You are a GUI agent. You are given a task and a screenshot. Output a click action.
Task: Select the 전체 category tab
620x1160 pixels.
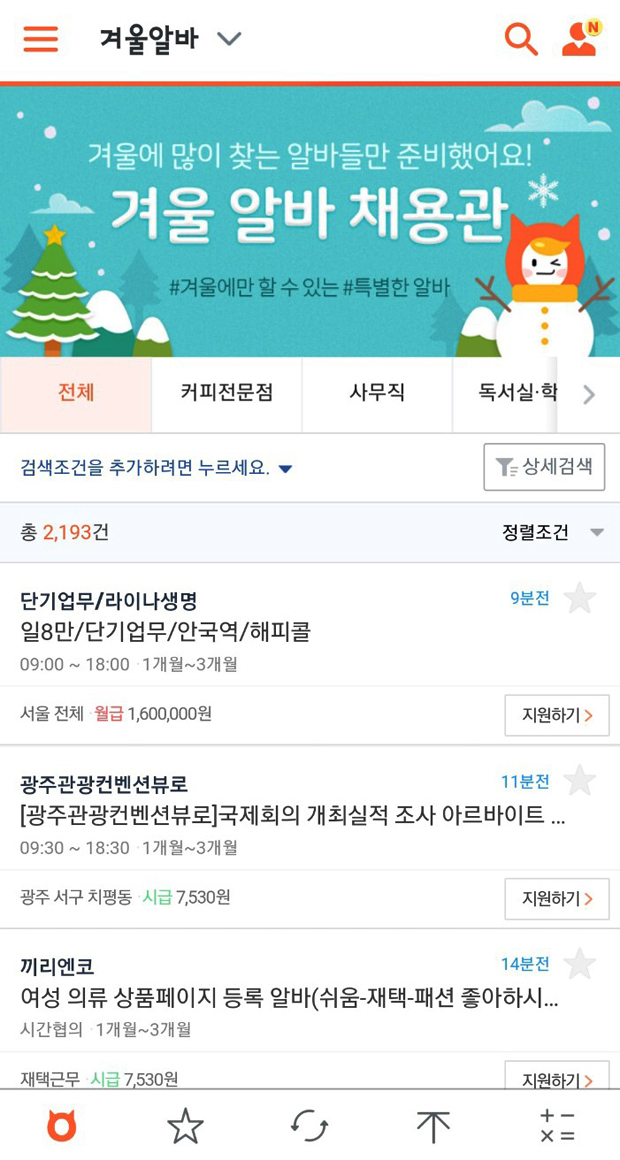coord(75,394)
